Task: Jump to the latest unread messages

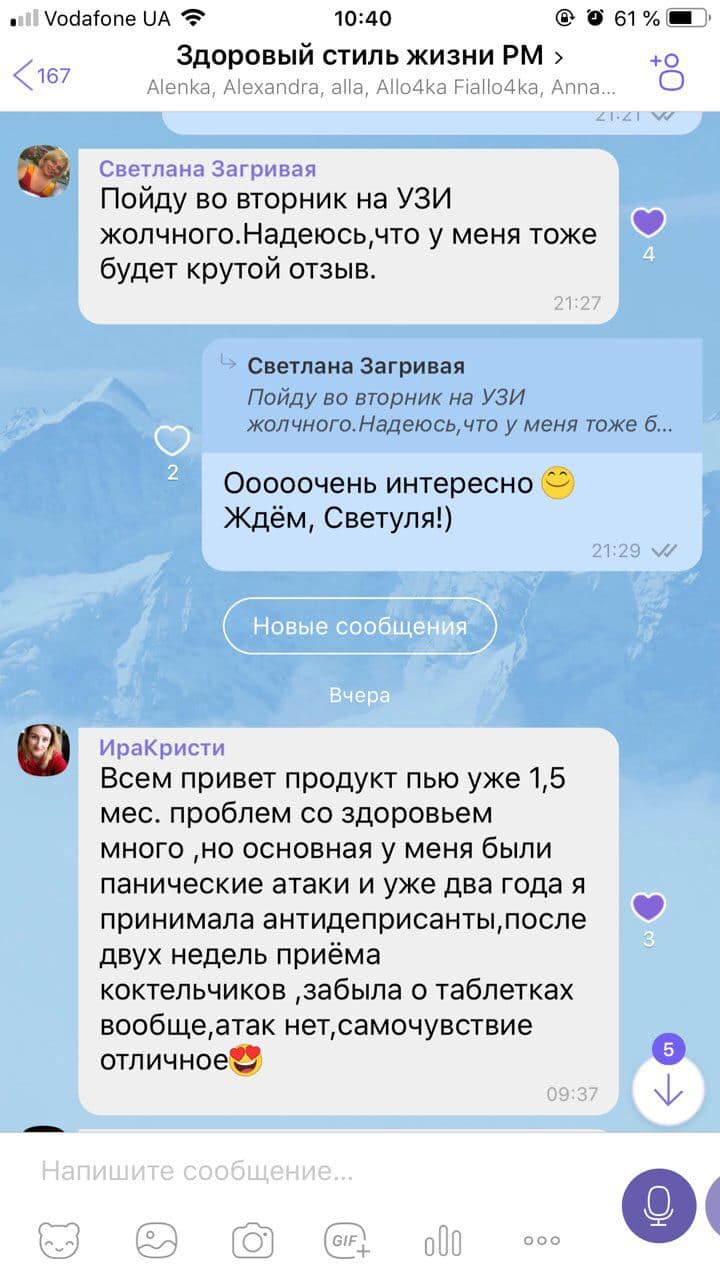Action: 668,1092
